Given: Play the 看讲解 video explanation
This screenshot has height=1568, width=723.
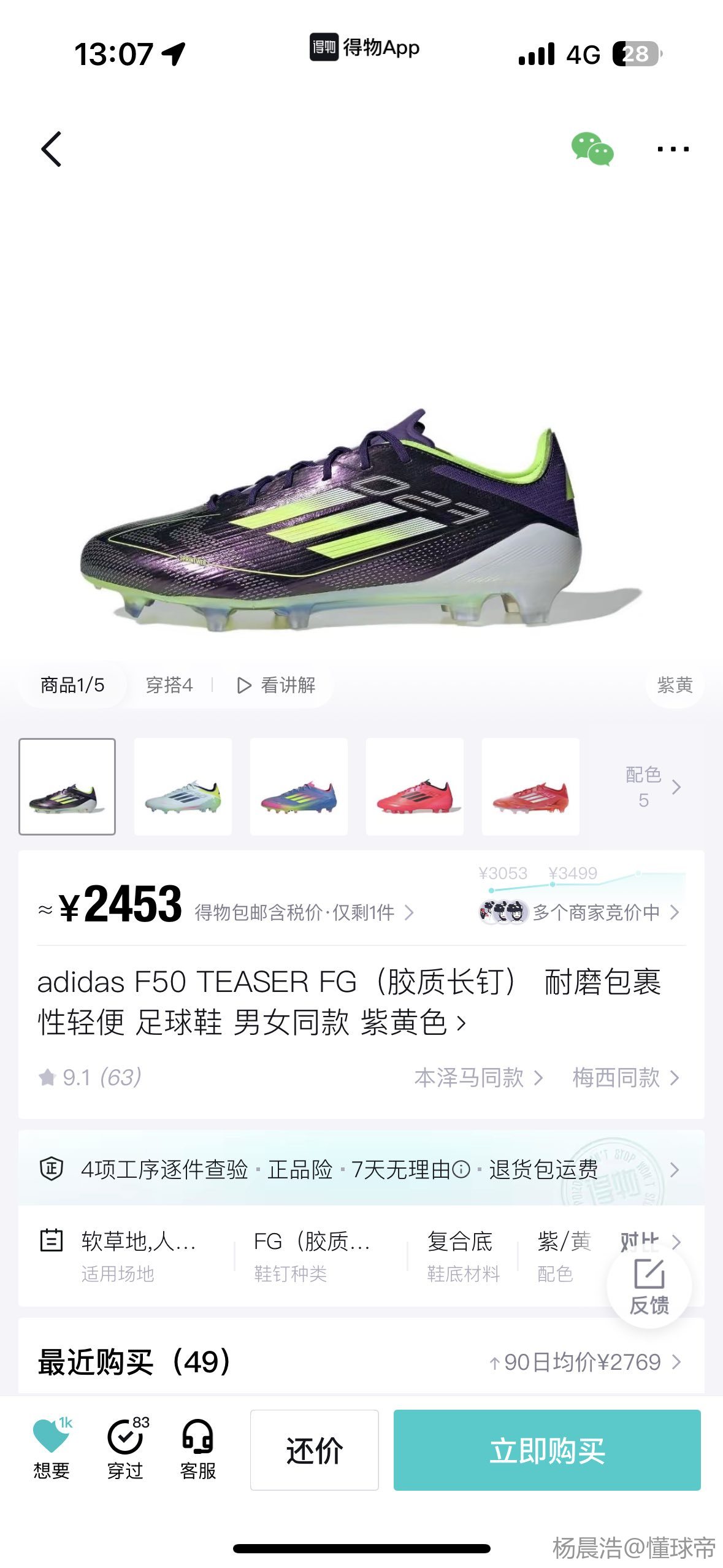Looking at the screenshot, I should coord(277,685).
